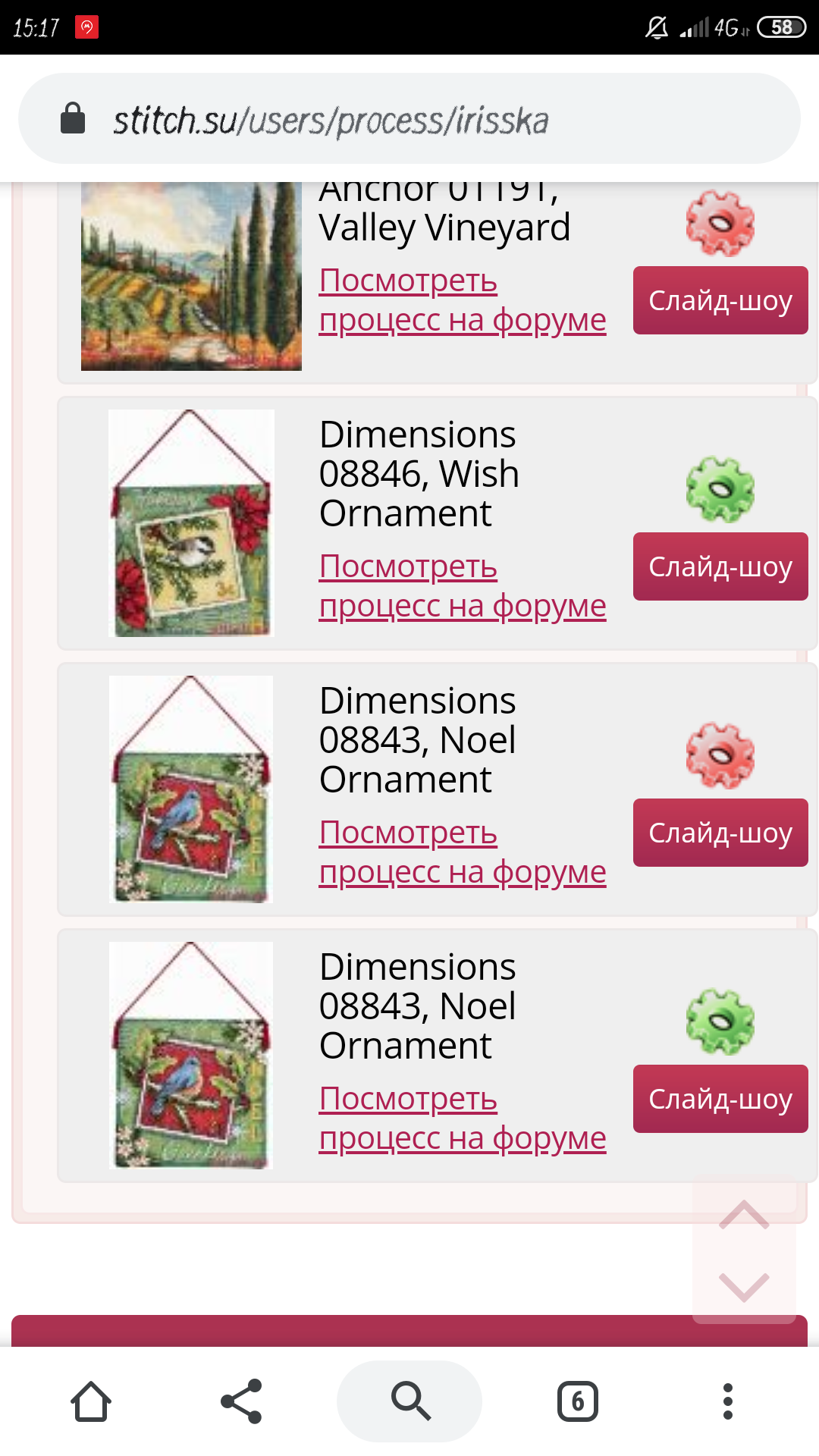Tap the red gear icon for Valley Vineyard
819x1456 pixels.
[720, 224]
